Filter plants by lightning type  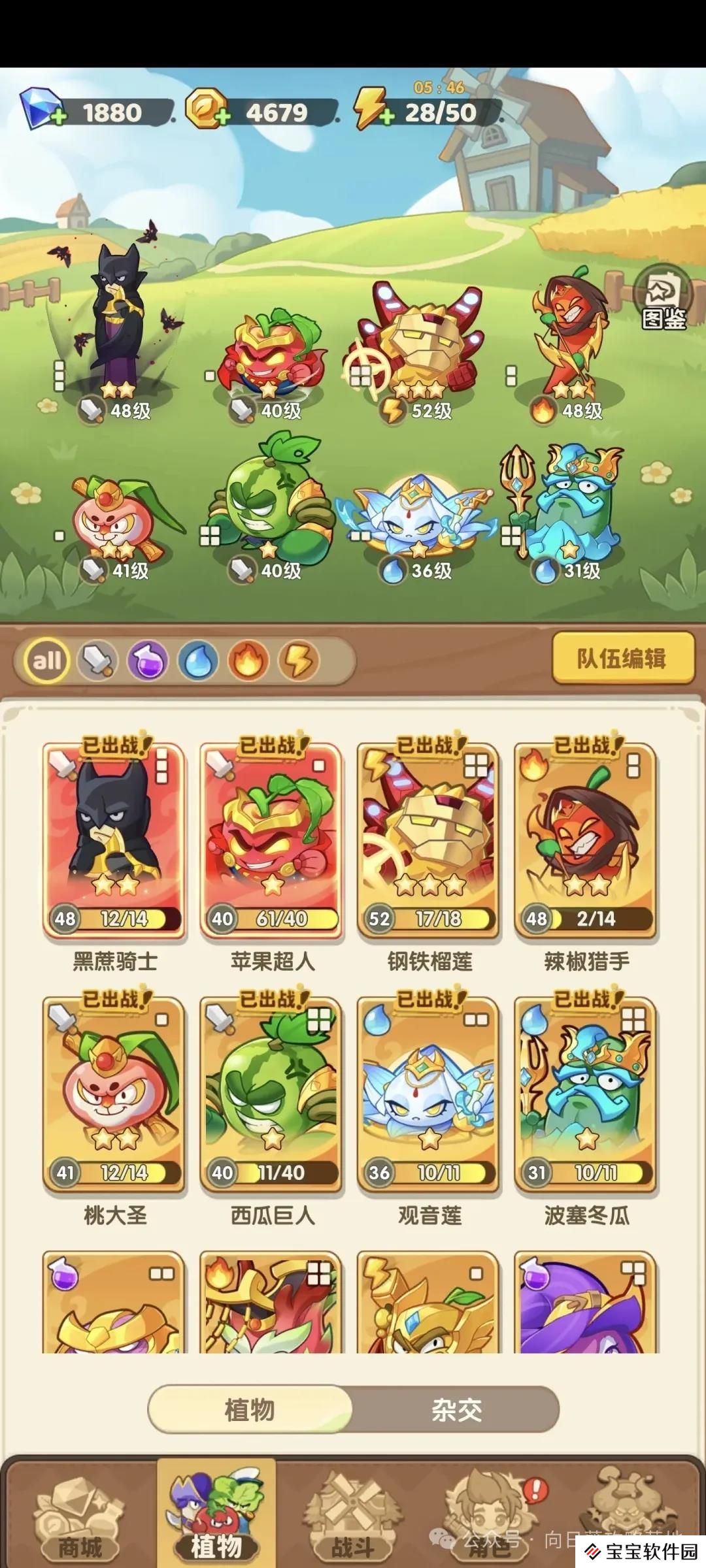pyautogui.click(x=299, y=661)
